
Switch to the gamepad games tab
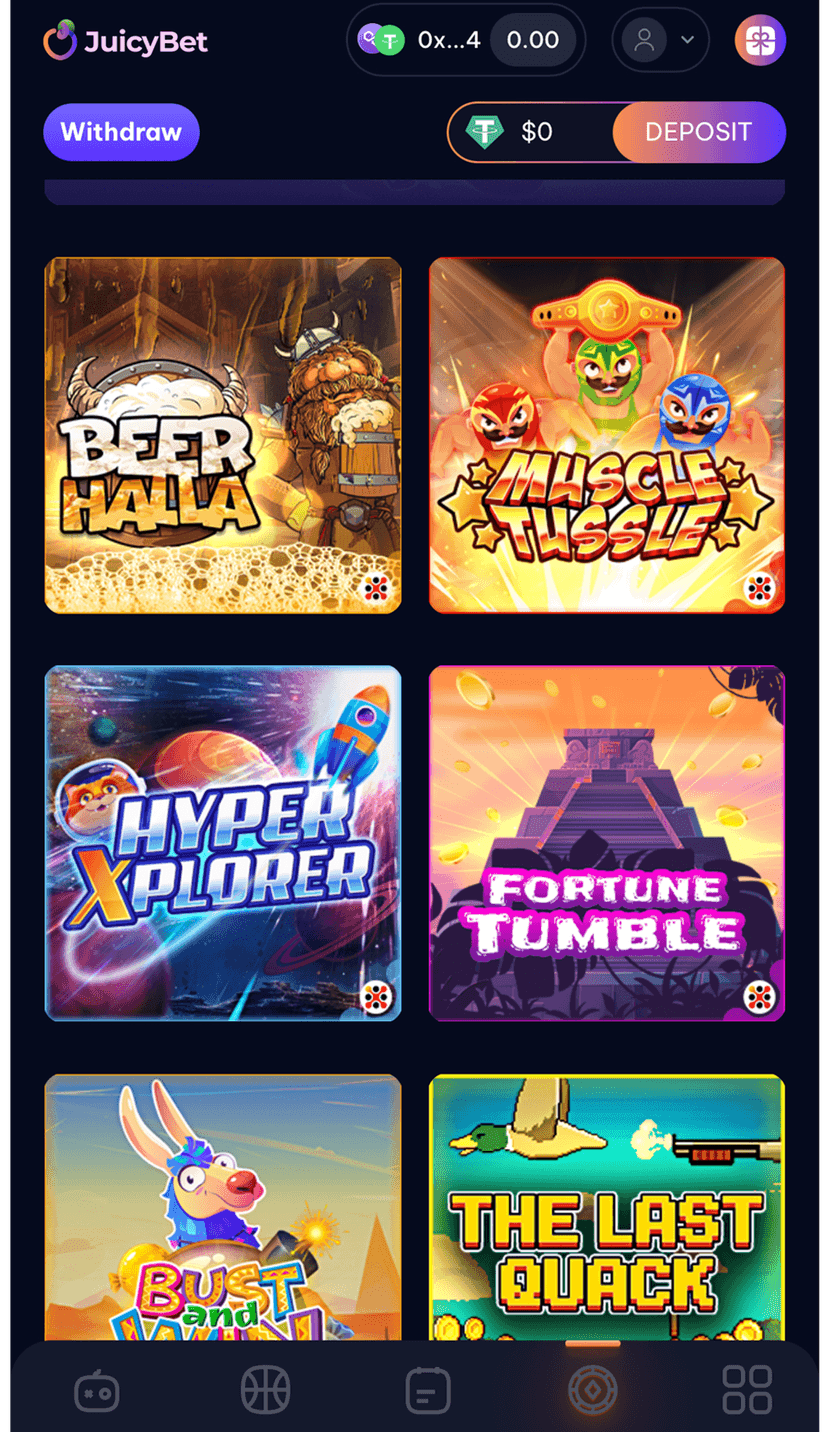pos(97,1390)
